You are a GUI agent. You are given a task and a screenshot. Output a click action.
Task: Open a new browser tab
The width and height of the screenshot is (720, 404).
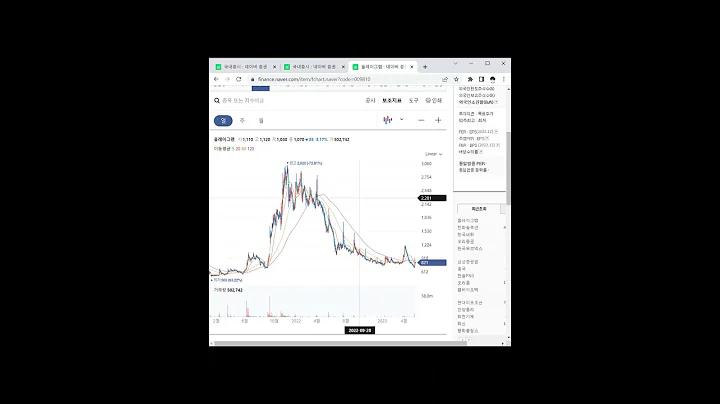point(425,66)
